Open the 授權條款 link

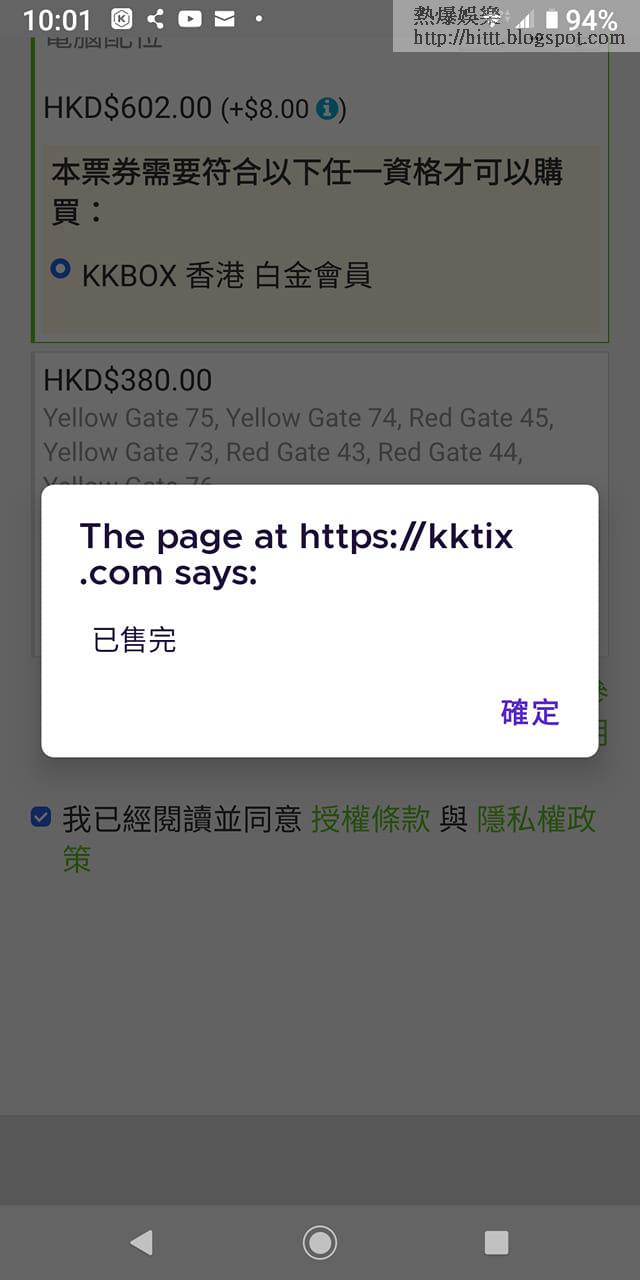[370, 820]
